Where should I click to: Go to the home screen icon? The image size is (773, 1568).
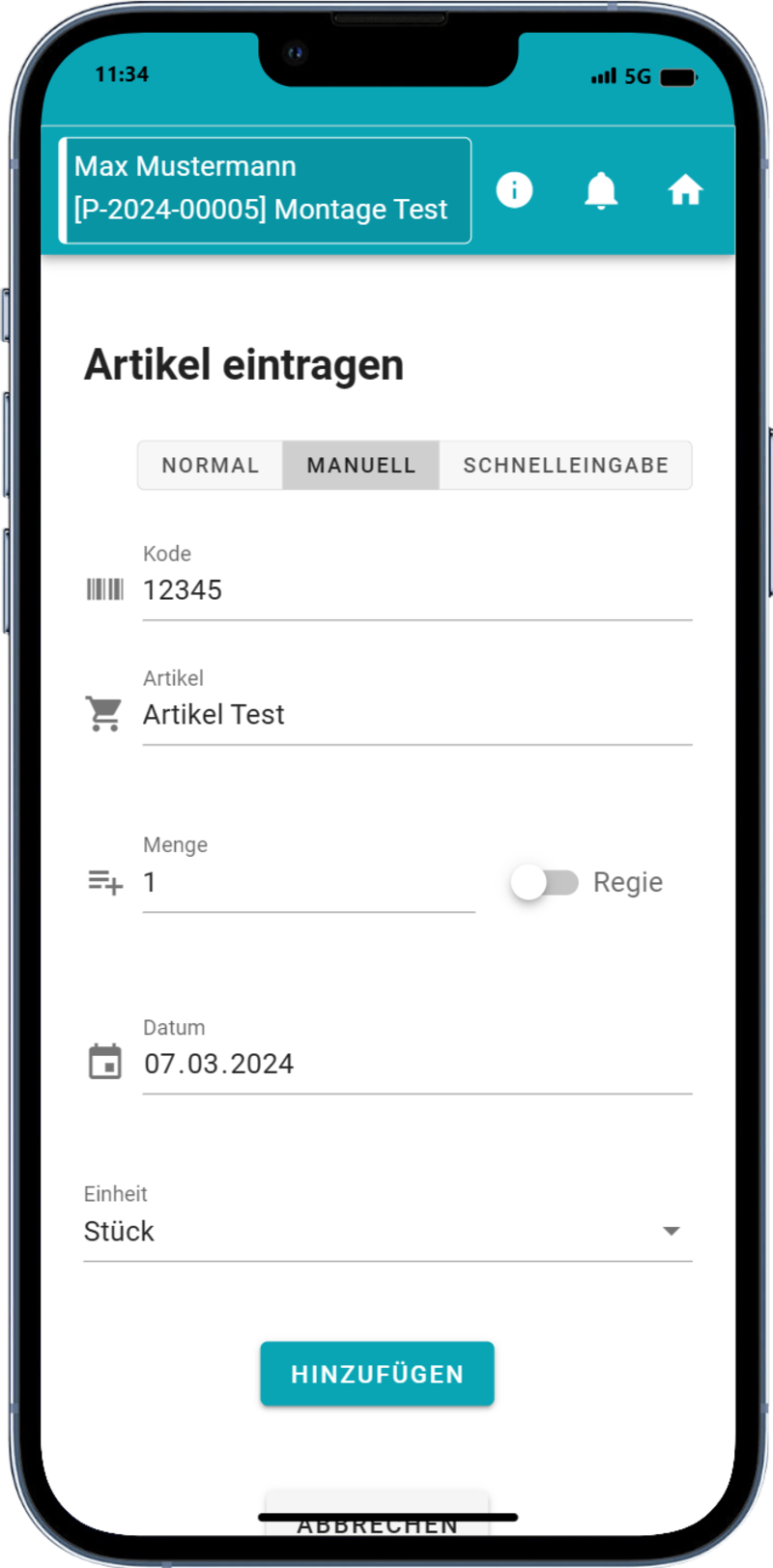[685, 190]
